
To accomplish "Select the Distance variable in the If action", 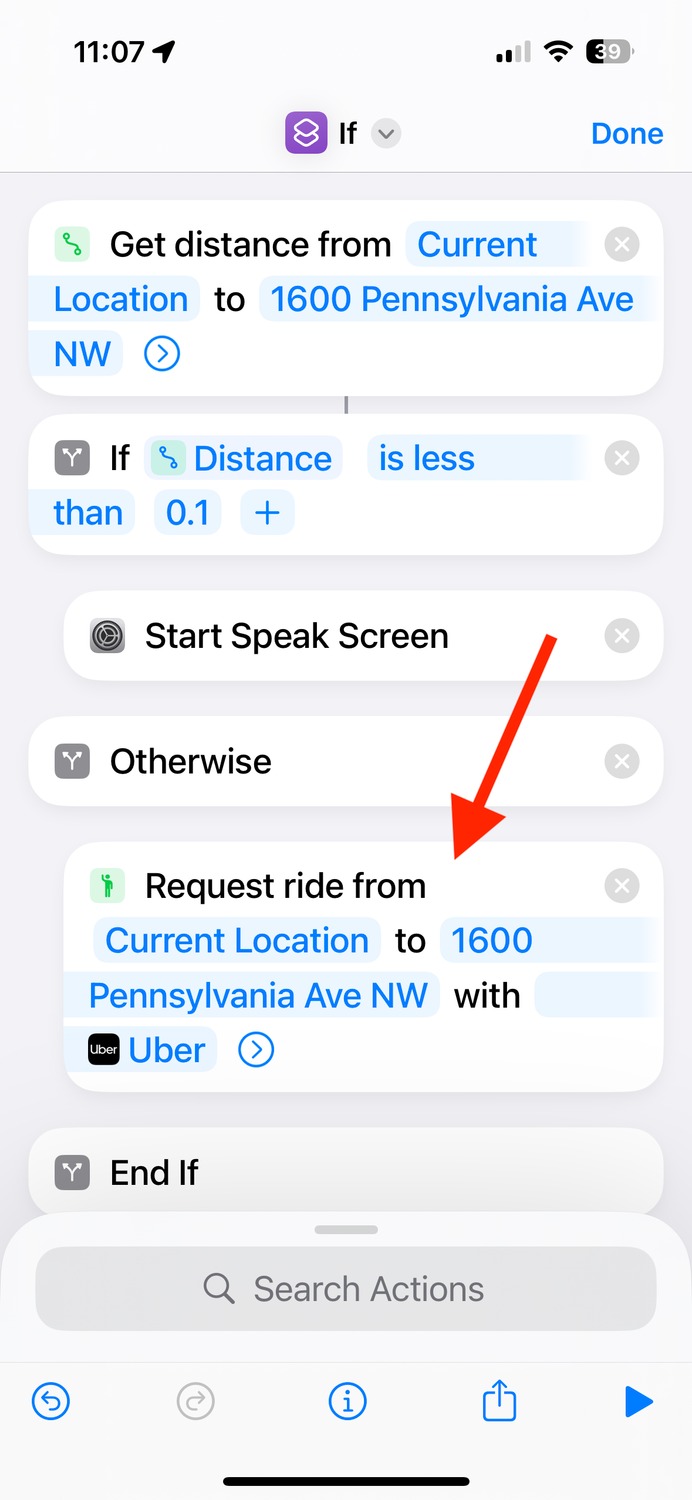I will point(245,458).
